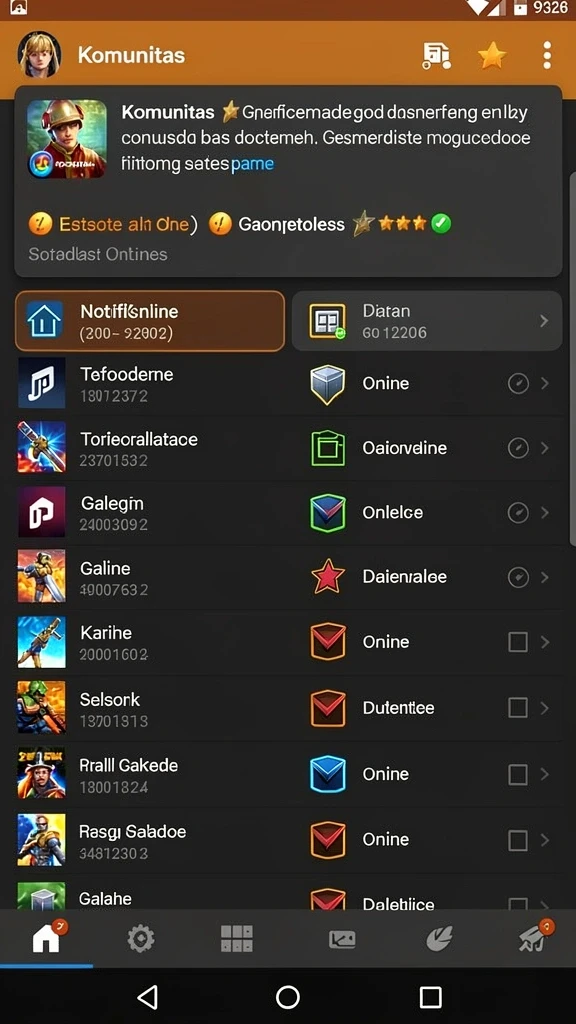Tick the checkbox on the Selsork row
The image size is (576, 1024).
(518, 707)
